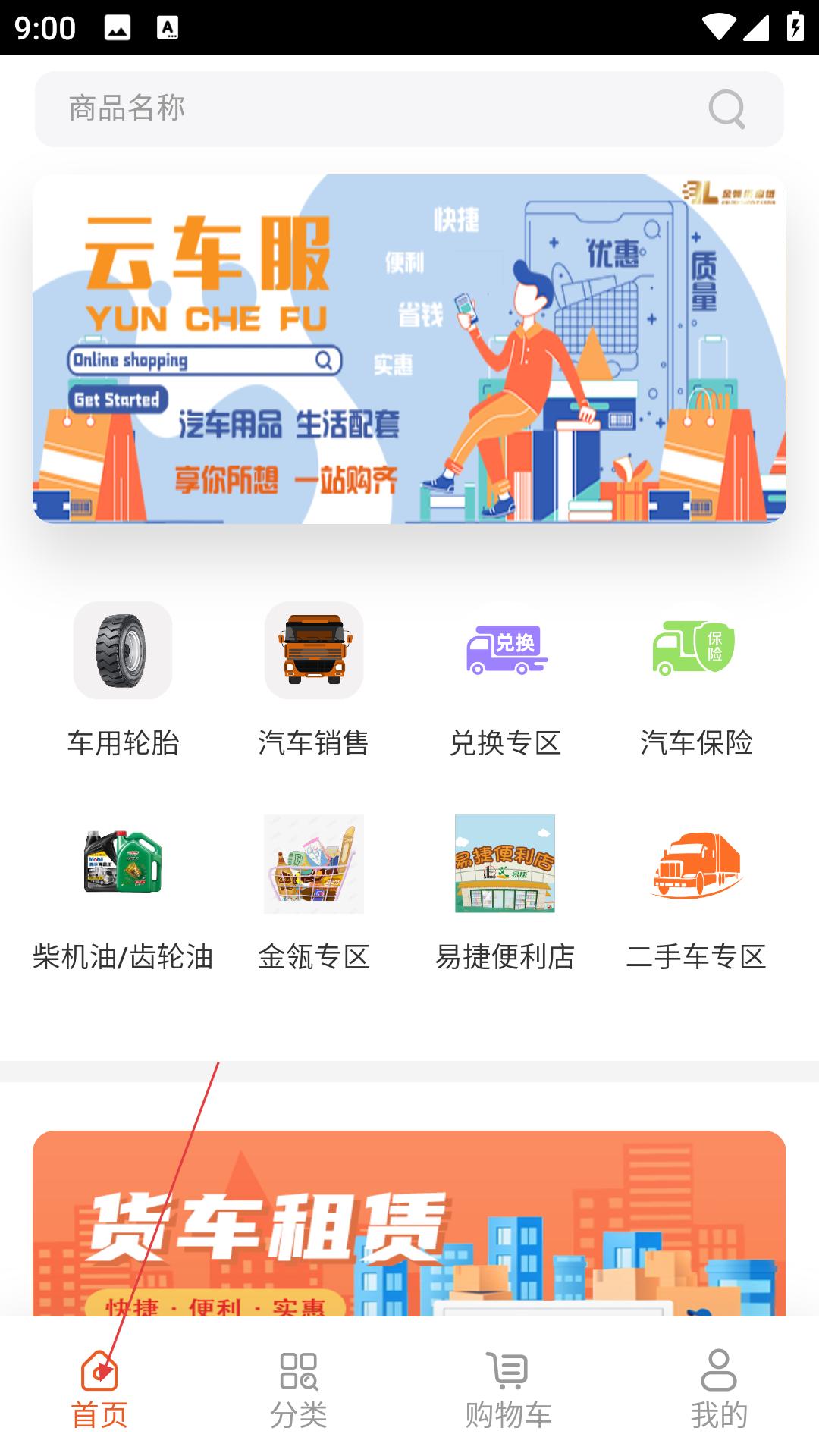The width and height of the screenshot is (819, 1456).
Task: Switch to the 首页 tab
Action: (99, 1389)
